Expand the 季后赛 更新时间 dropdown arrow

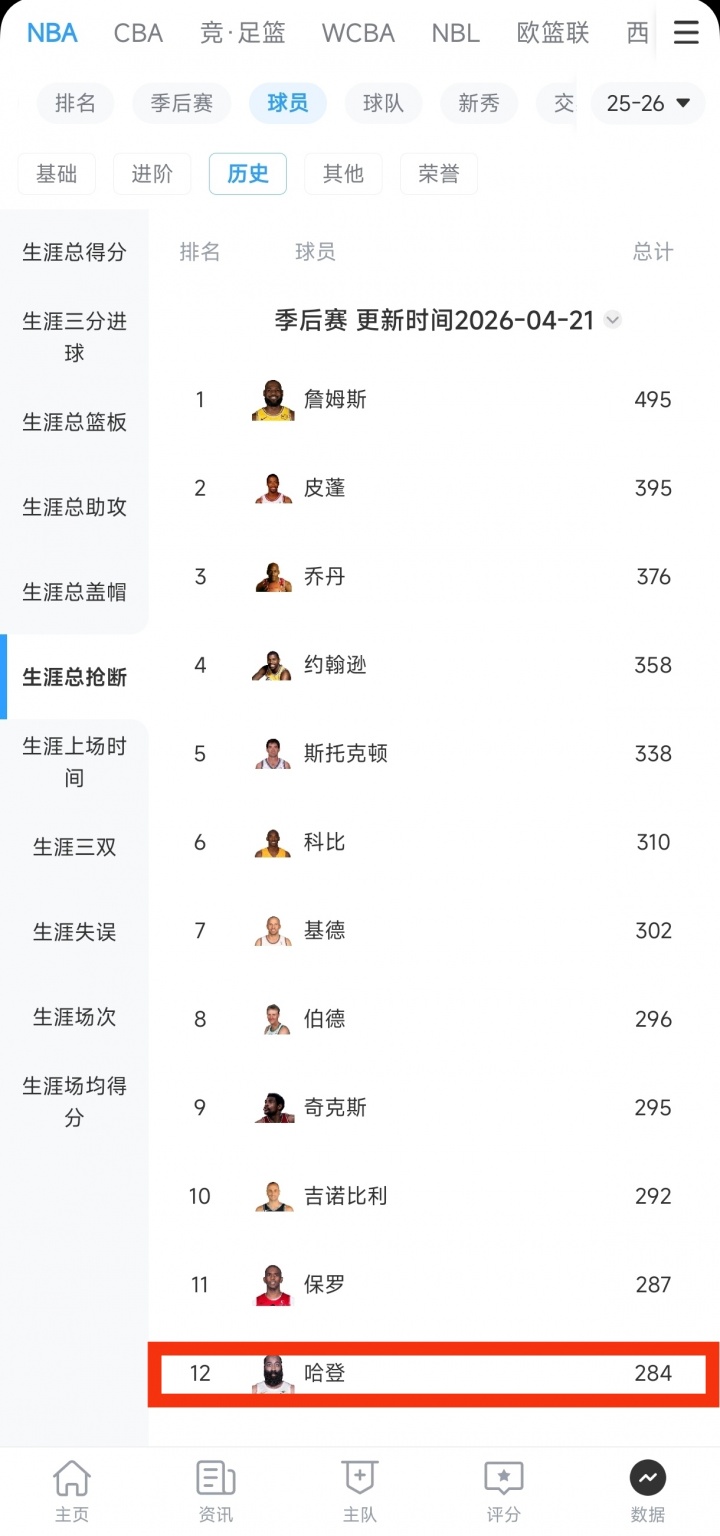(612, 320)
